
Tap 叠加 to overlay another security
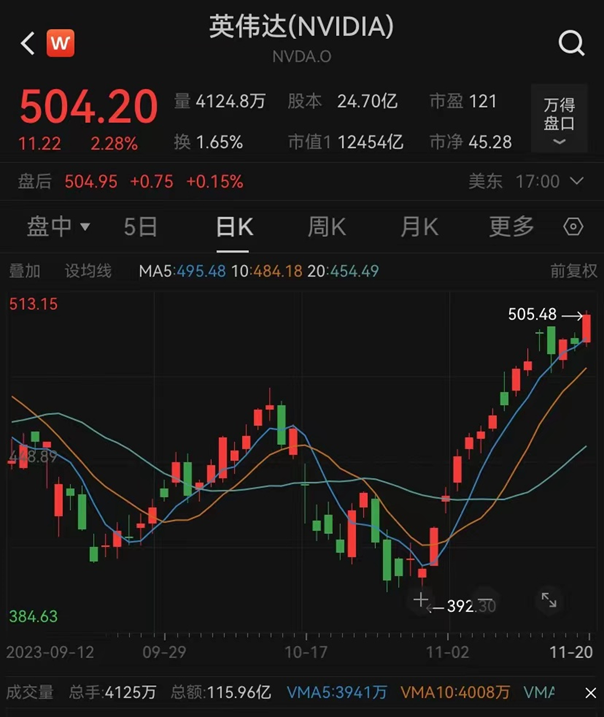click(x=25, y=271)
